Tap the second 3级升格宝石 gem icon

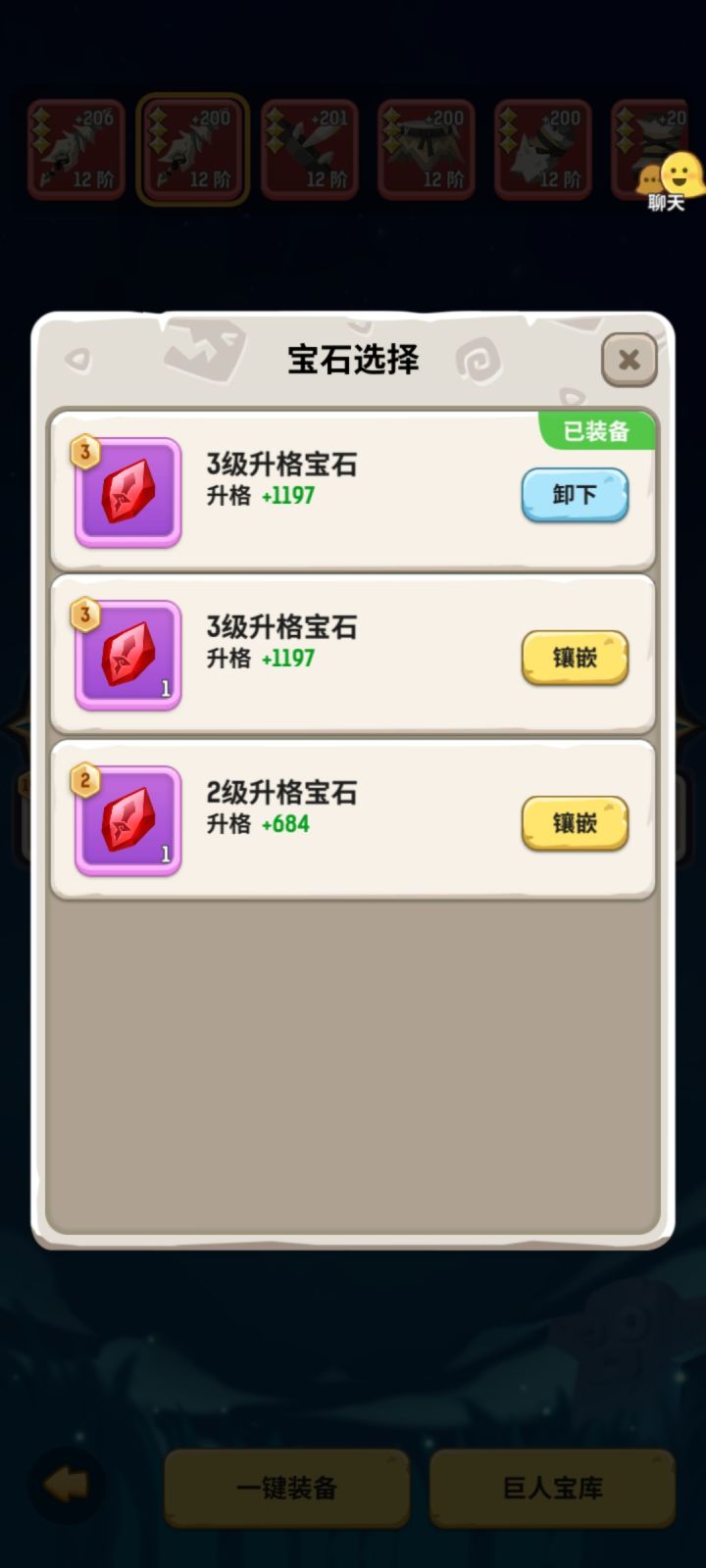[127, 655]
